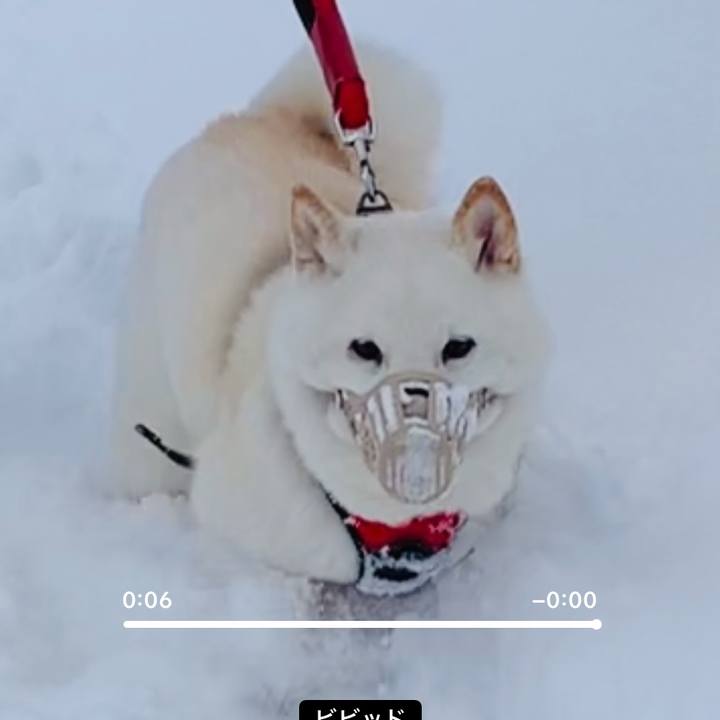Tap the video progress bar to seek

click(360, 624)
